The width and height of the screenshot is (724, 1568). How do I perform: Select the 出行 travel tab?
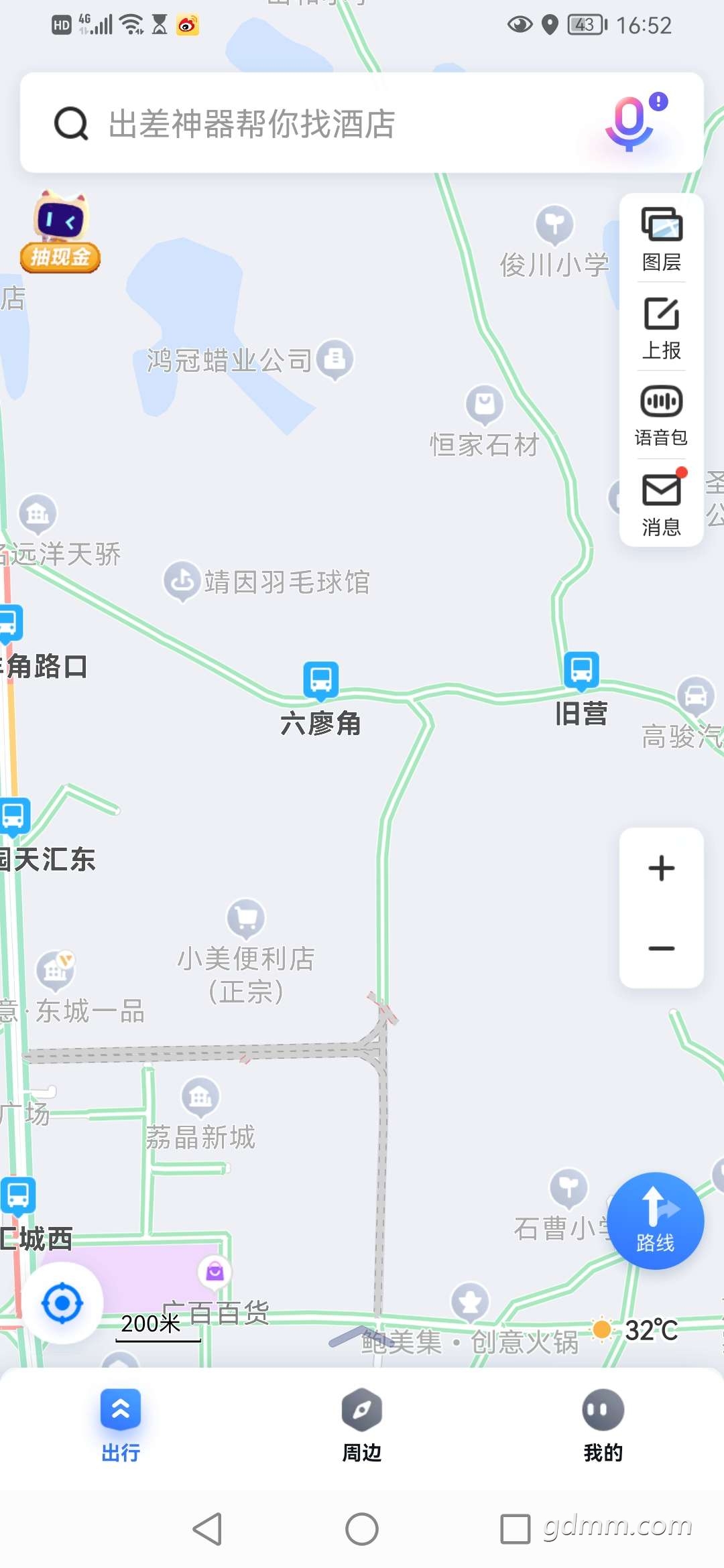(121, 1425)
